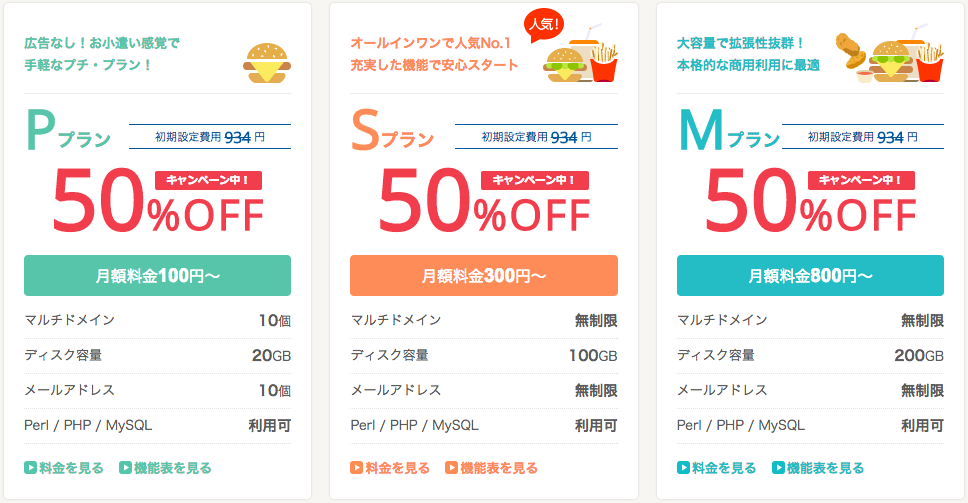Open 機能表を見る link for S plan
The height and width of the screenshot is (503, 968).
click(x=491, y=467)
